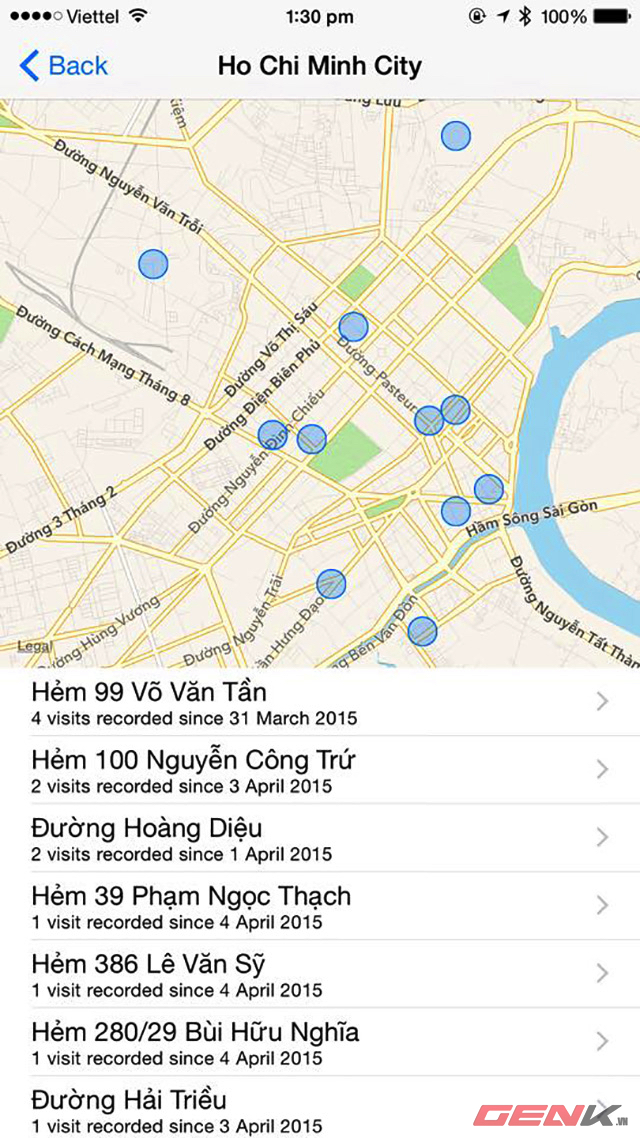Open Hẻm 99 Võ Văn Tần visits
This screenshot has width=640, height=1138.
click(x=320, y=702)
